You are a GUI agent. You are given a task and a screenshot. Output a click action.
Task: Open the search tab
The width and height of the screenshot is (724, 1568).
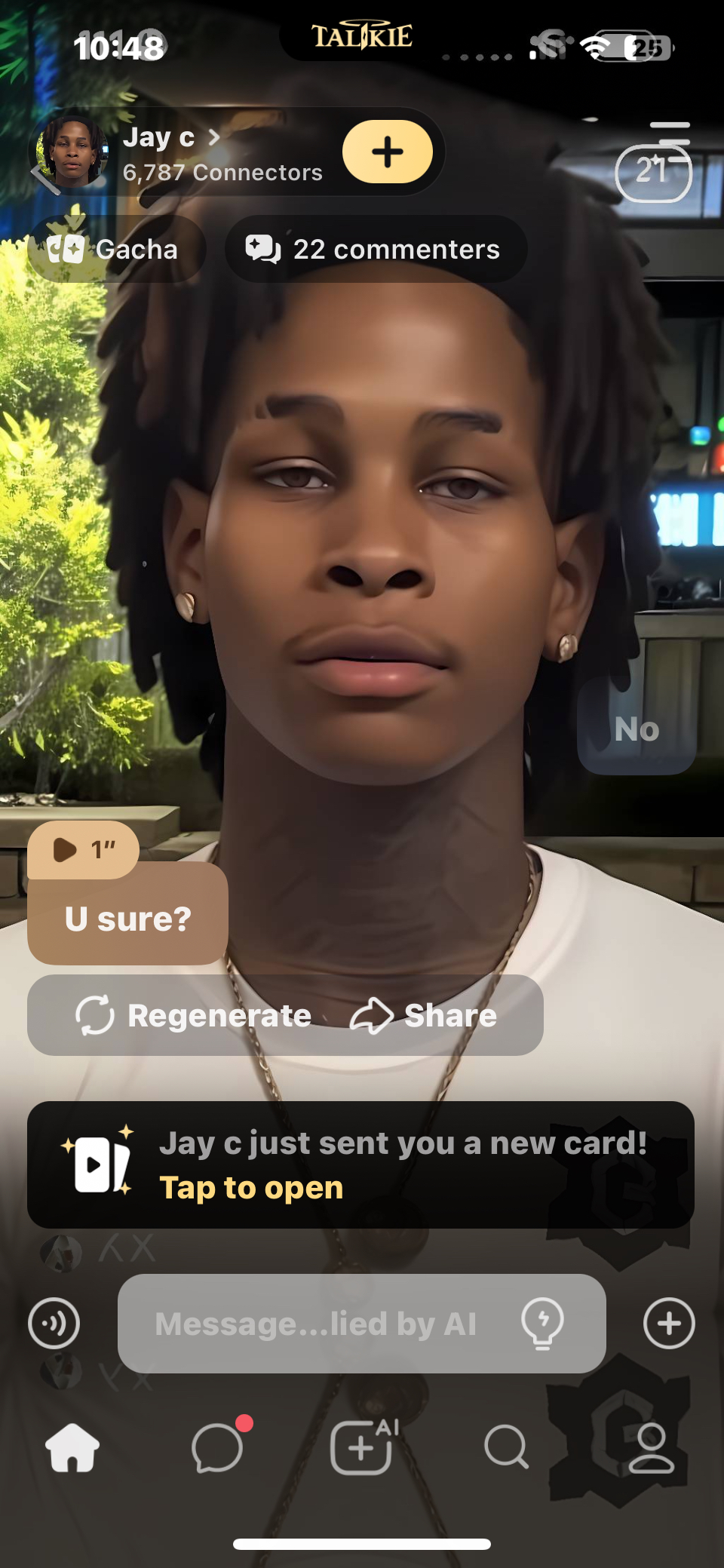pyautogui.click(x=506, y=1447)
